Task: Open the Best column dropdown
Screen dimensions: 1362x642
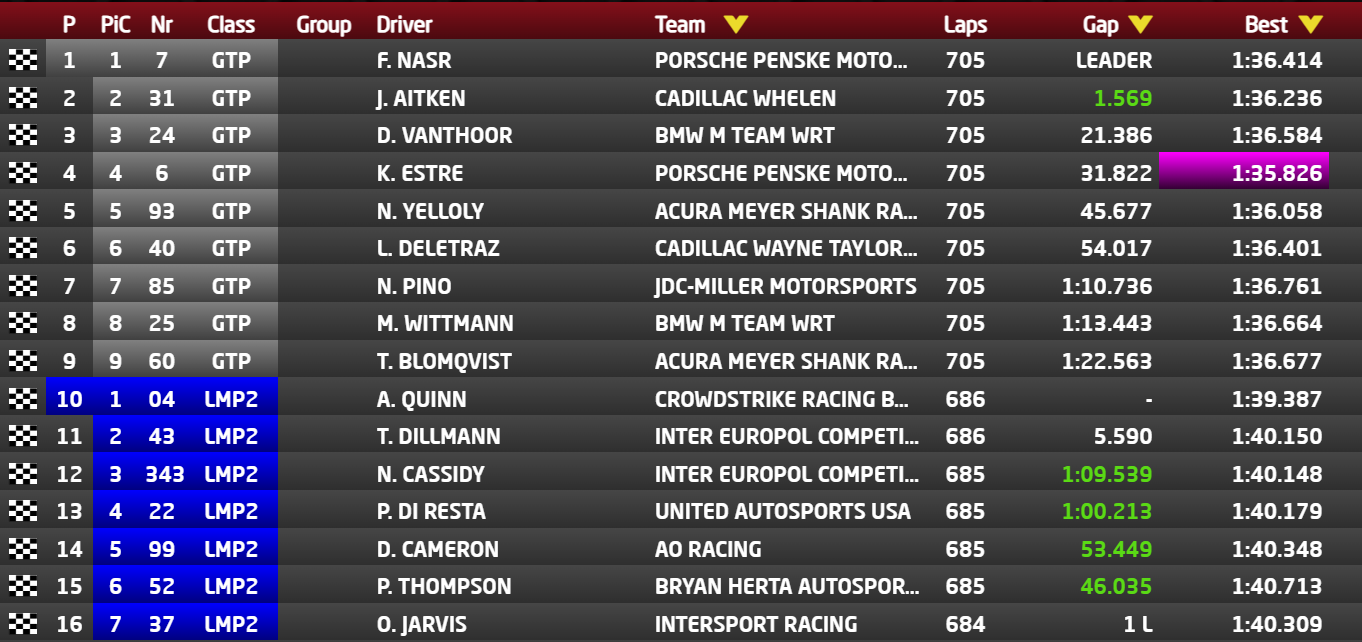Action: click(1310, 25)
